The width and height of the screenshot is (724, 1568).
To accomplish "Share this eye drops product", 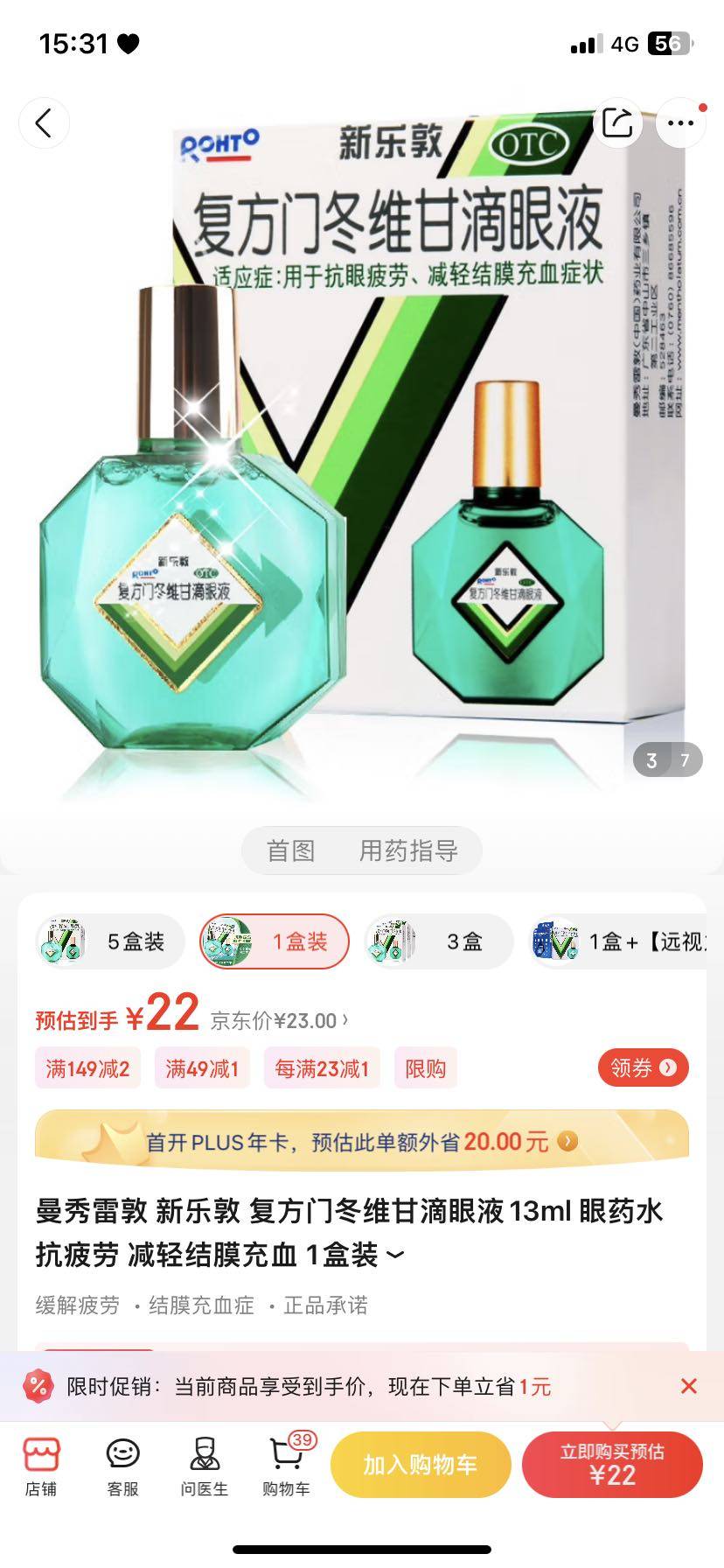I will [x=617, y=123].
